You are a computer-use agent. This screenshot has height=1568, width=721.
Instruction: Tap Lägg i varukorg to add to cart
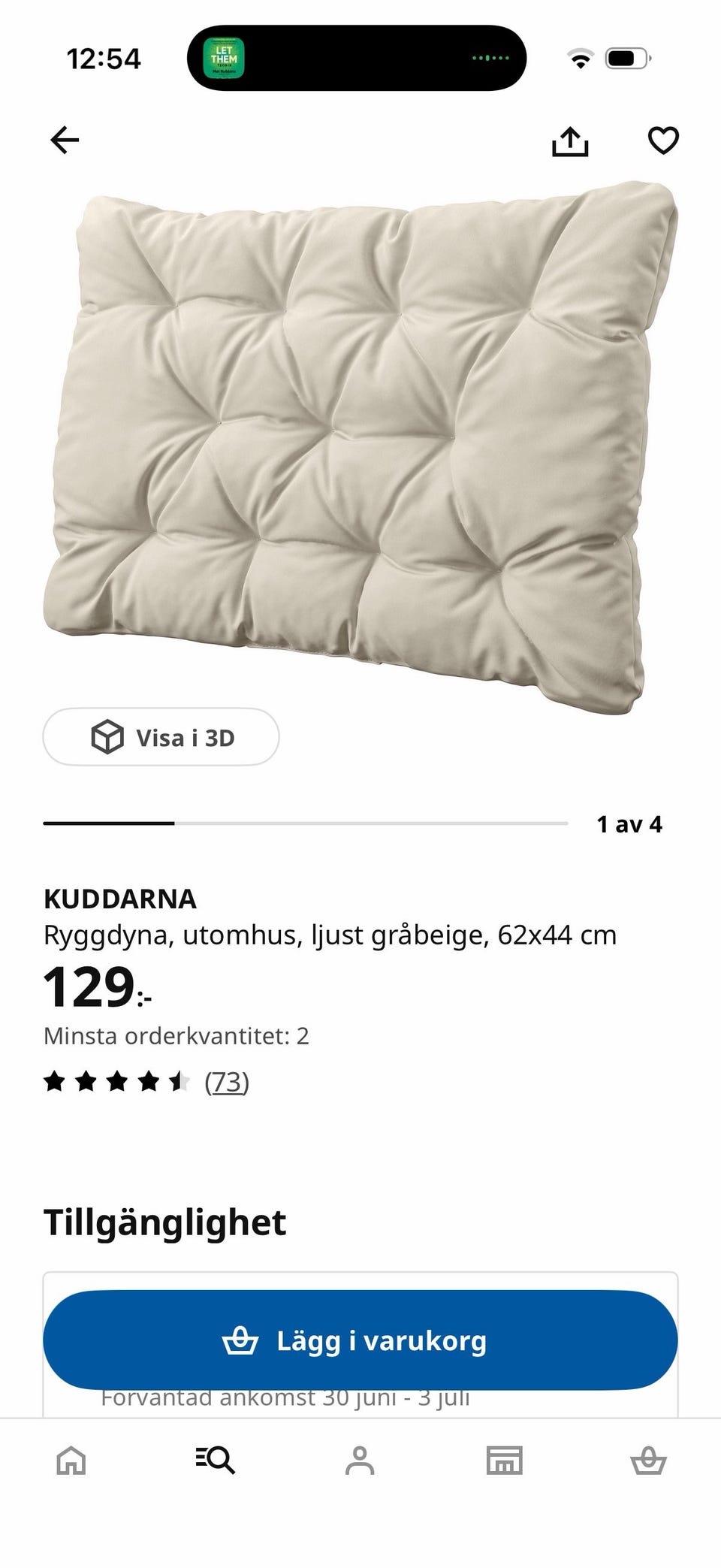[360, 1340]
